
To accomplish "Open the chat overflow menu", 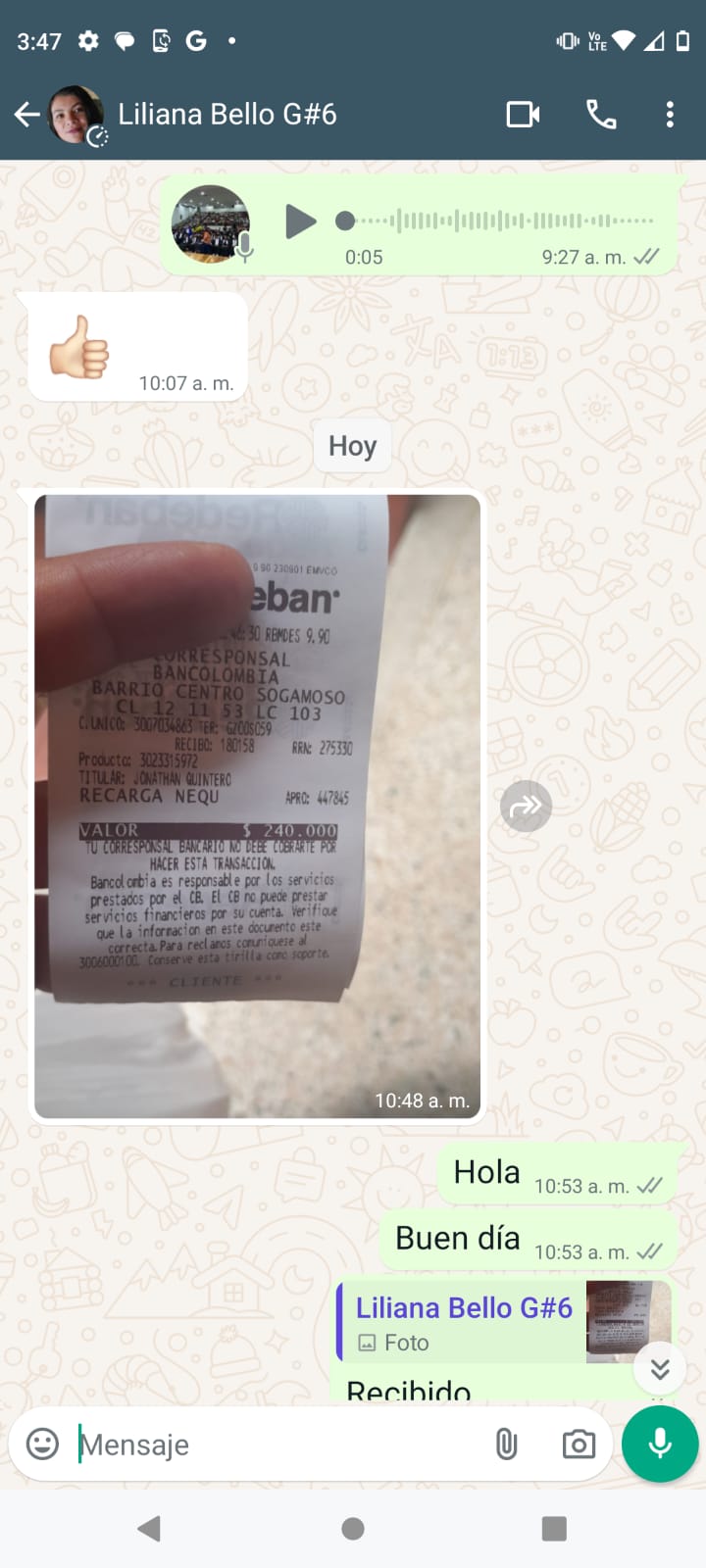I will [x=670, y=115].
